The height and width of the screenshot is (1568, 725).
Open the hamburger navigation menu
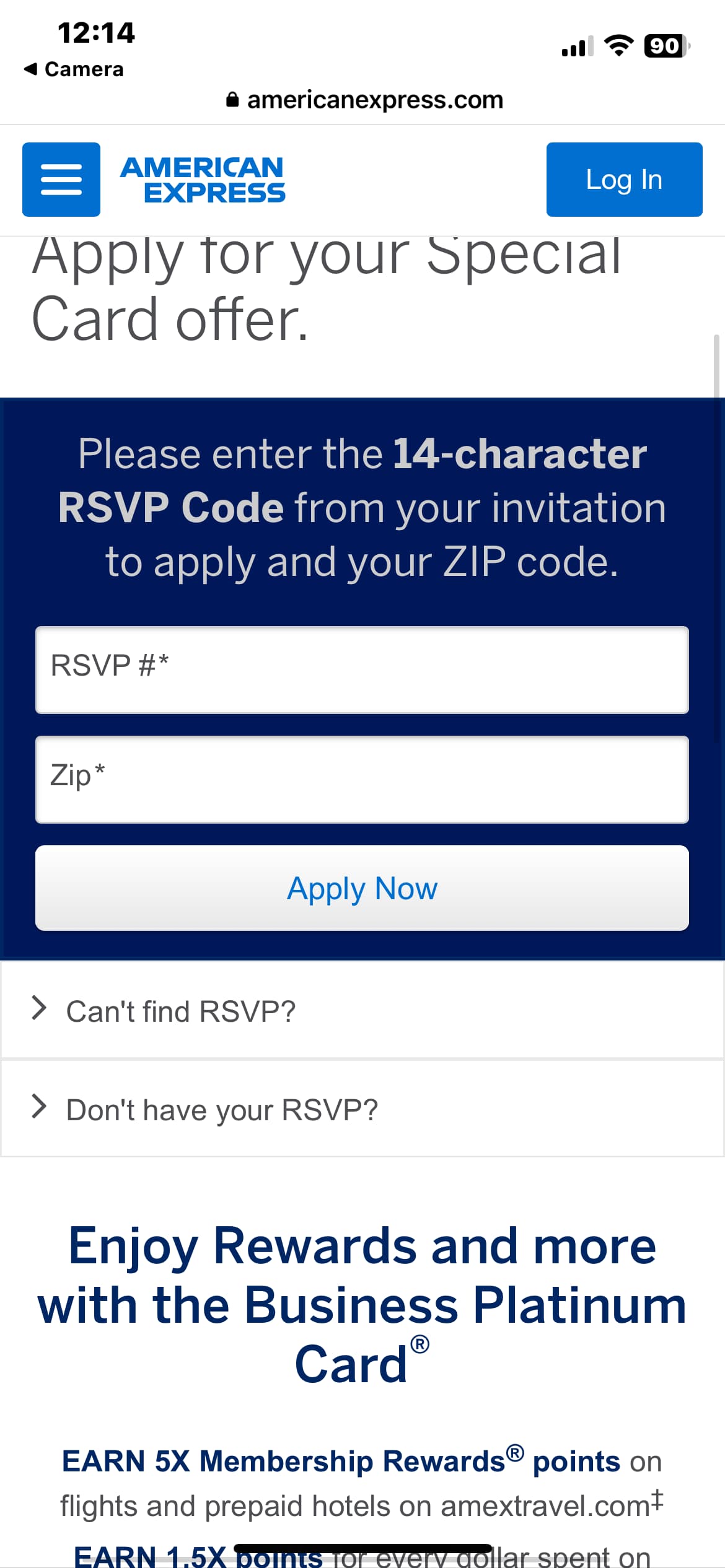(61, 180)
